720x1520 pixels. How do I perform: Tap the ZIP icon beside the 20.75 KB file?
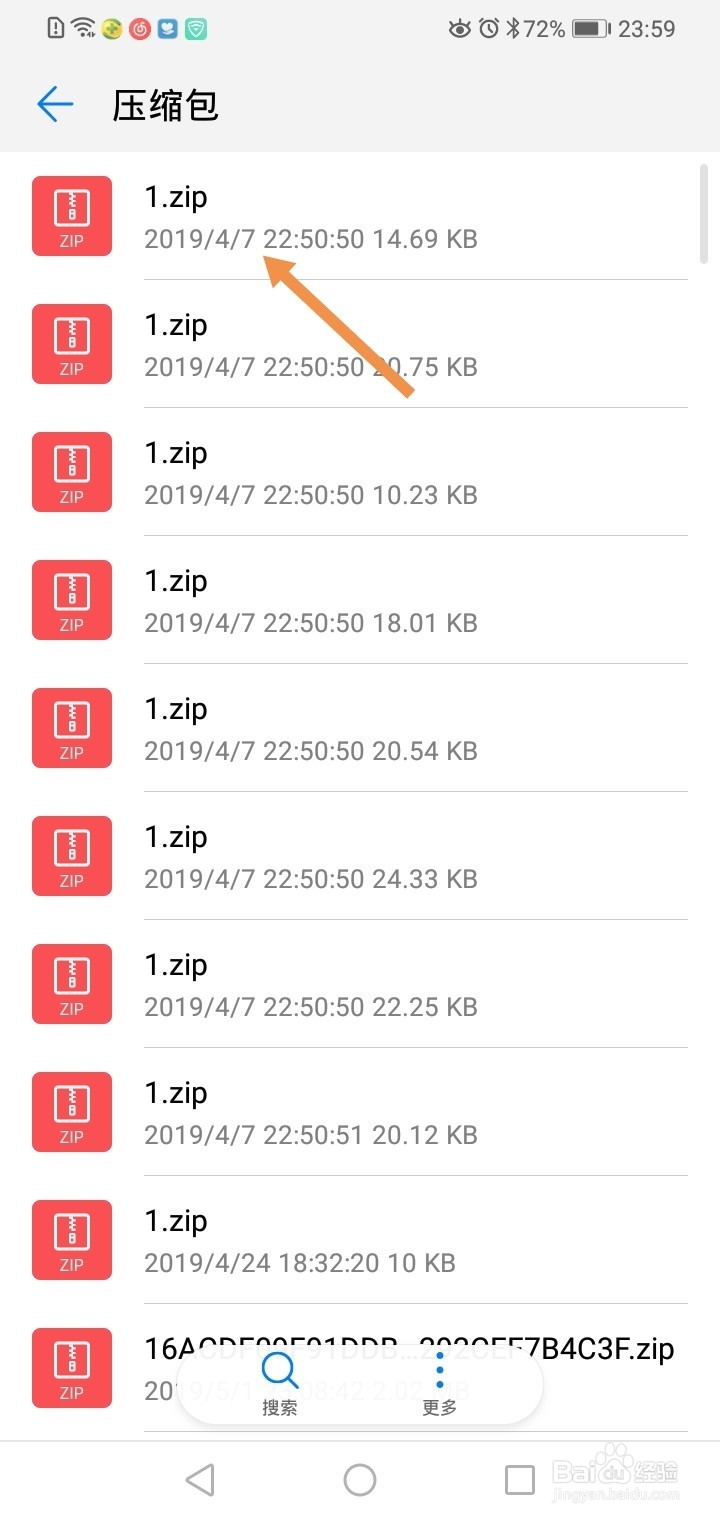pos(71,344)
